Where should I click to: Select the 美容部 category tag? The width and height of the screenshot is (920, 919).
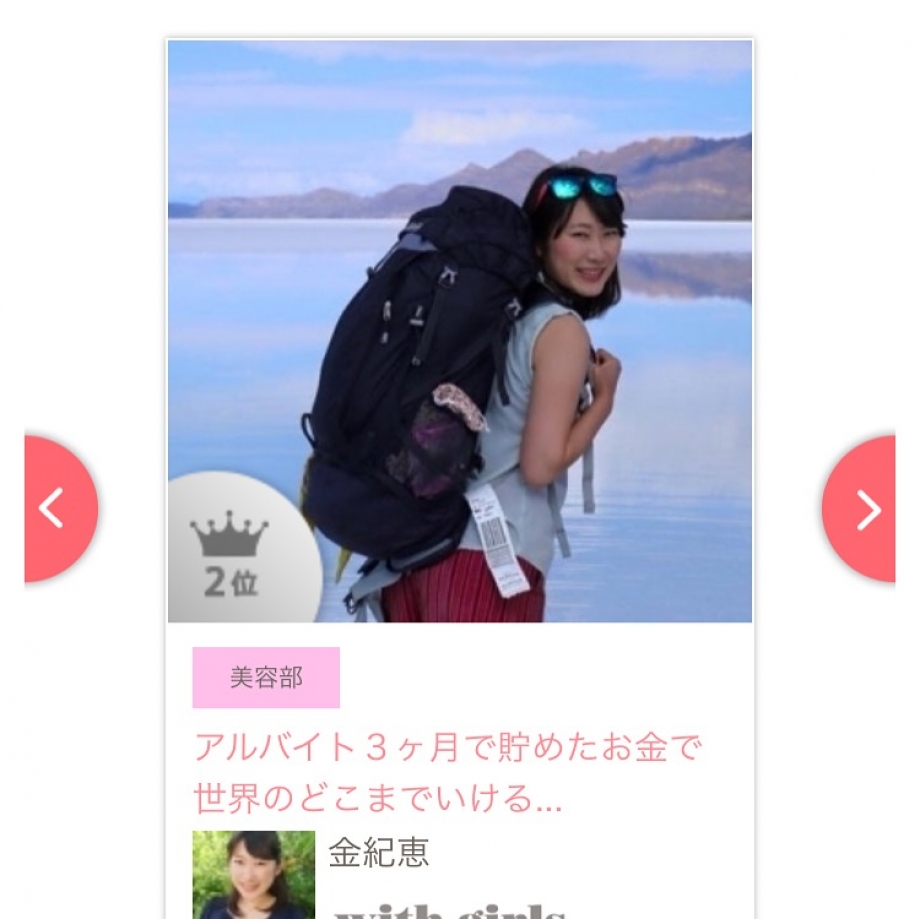[x=266, y=677]
